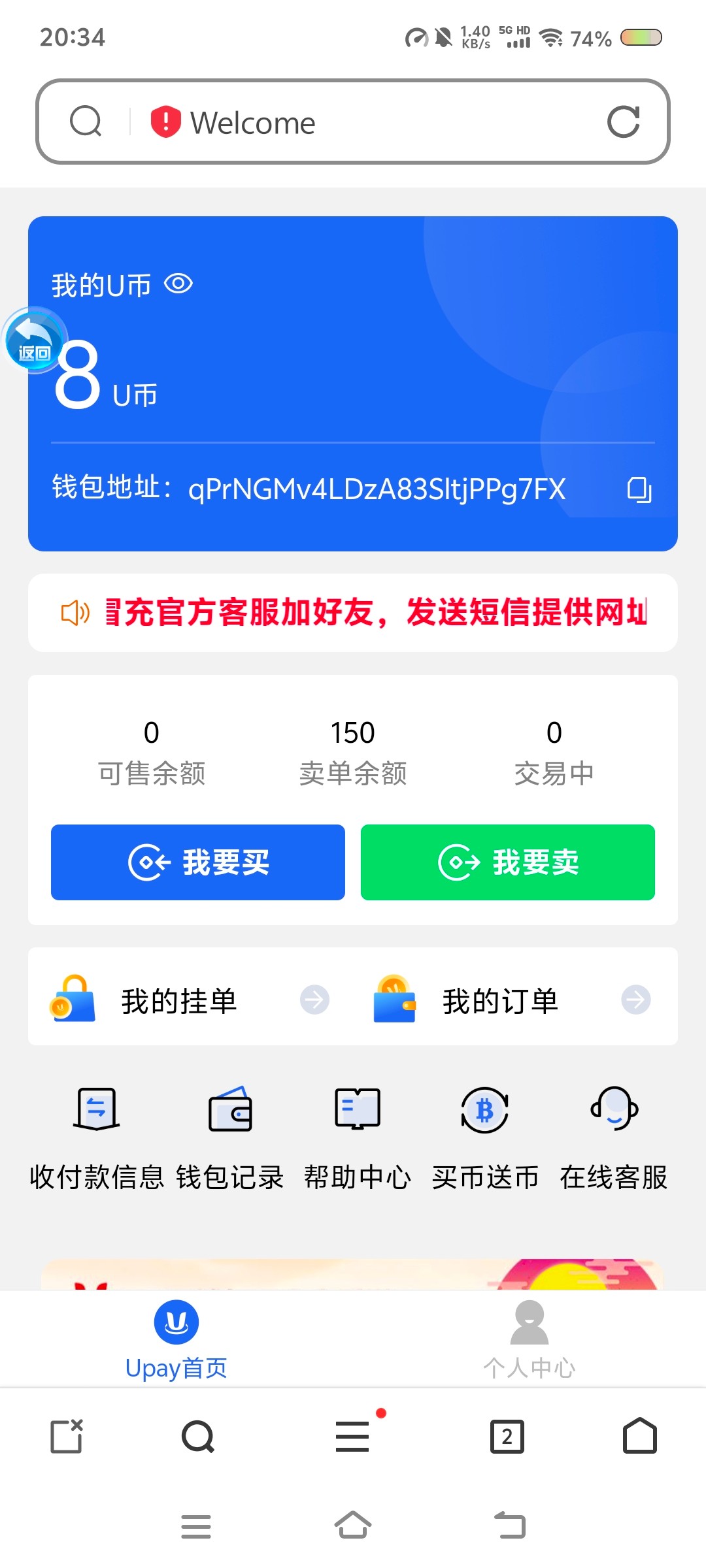Tap the floating 返回 button
This screenshot has width=706, height=1568.
tap(34, 341)
